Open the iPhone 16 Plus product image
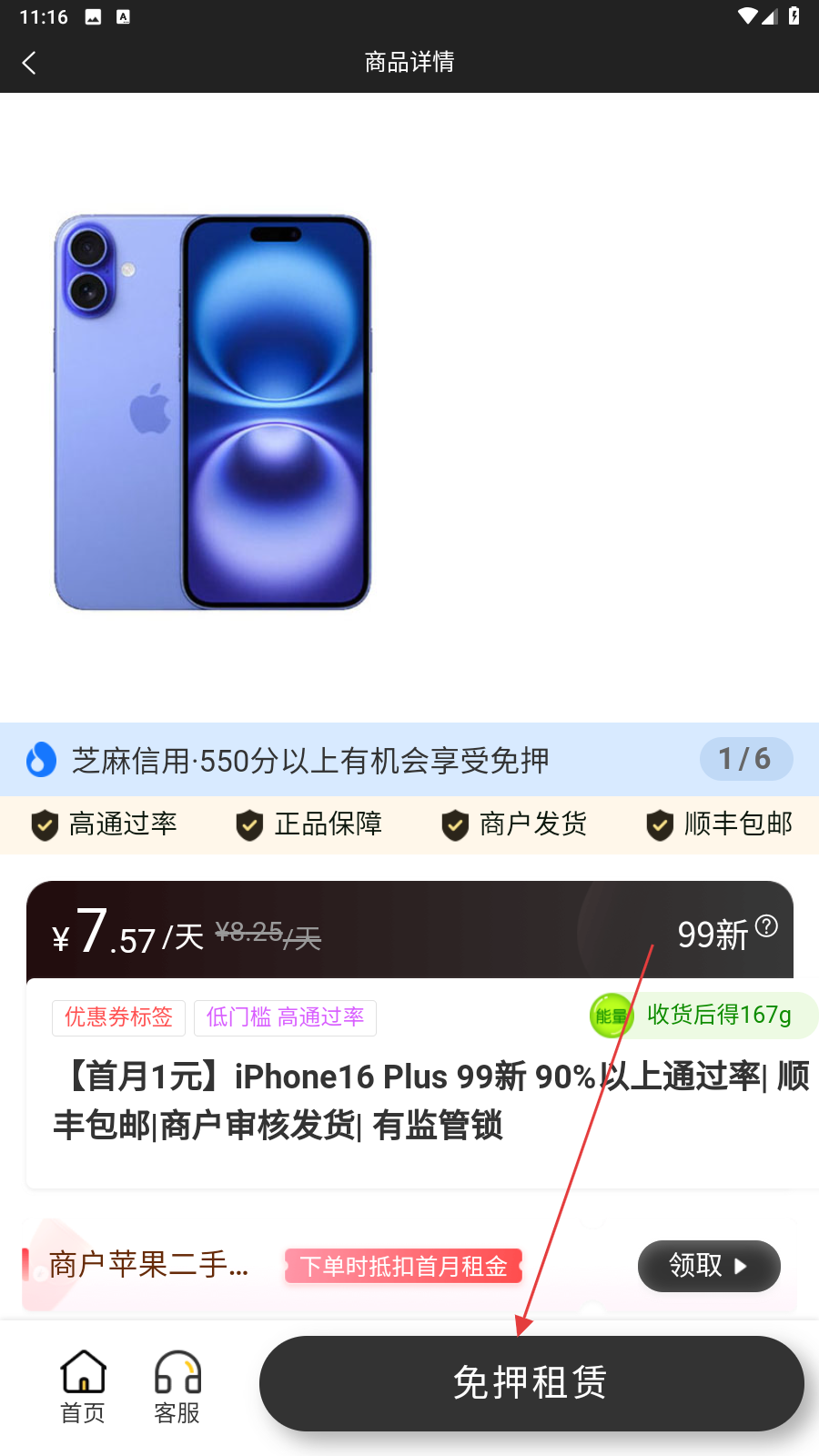819x1456 pixels. 212,411
